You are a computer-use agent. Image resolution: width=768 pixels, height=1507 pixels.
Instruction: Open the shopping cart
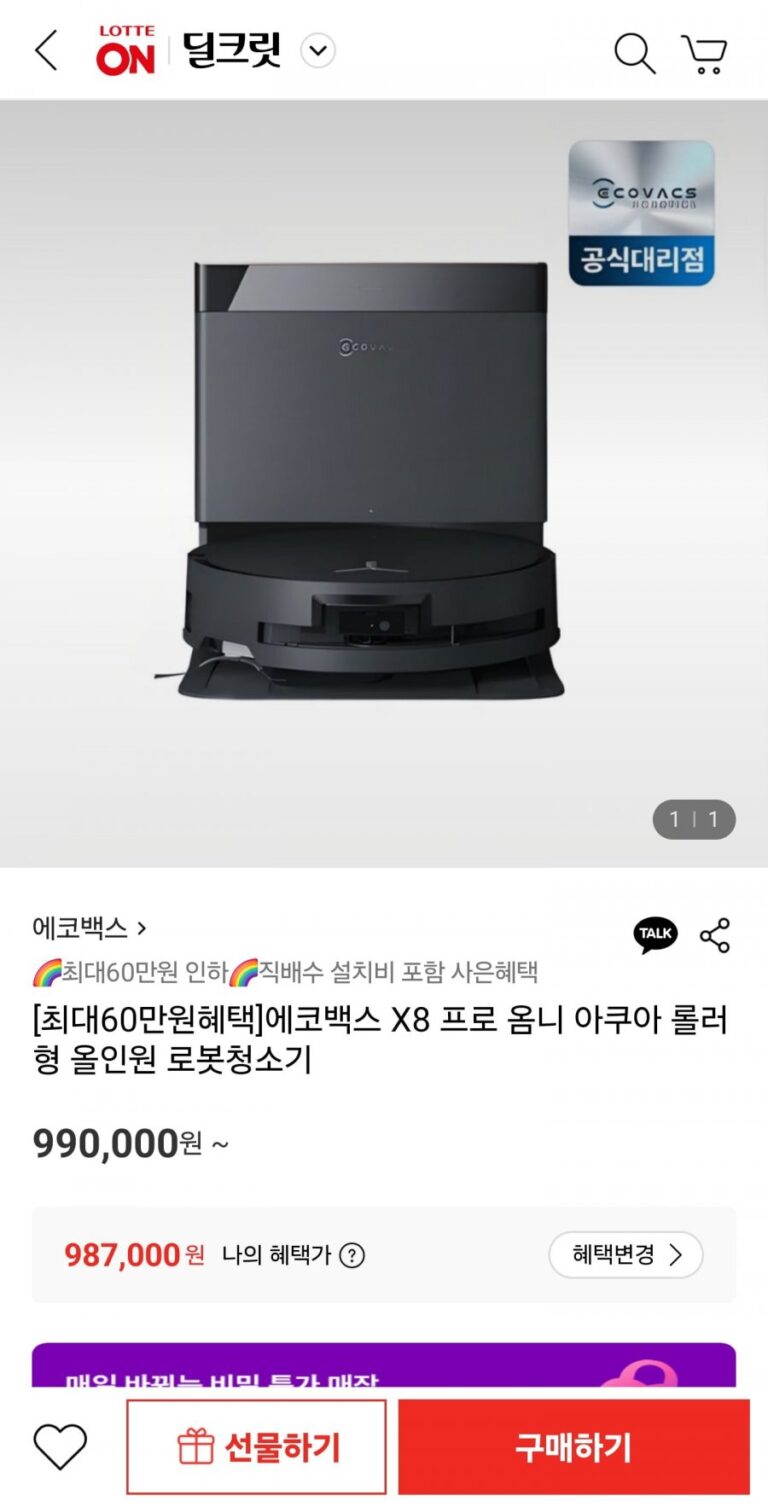704,53
